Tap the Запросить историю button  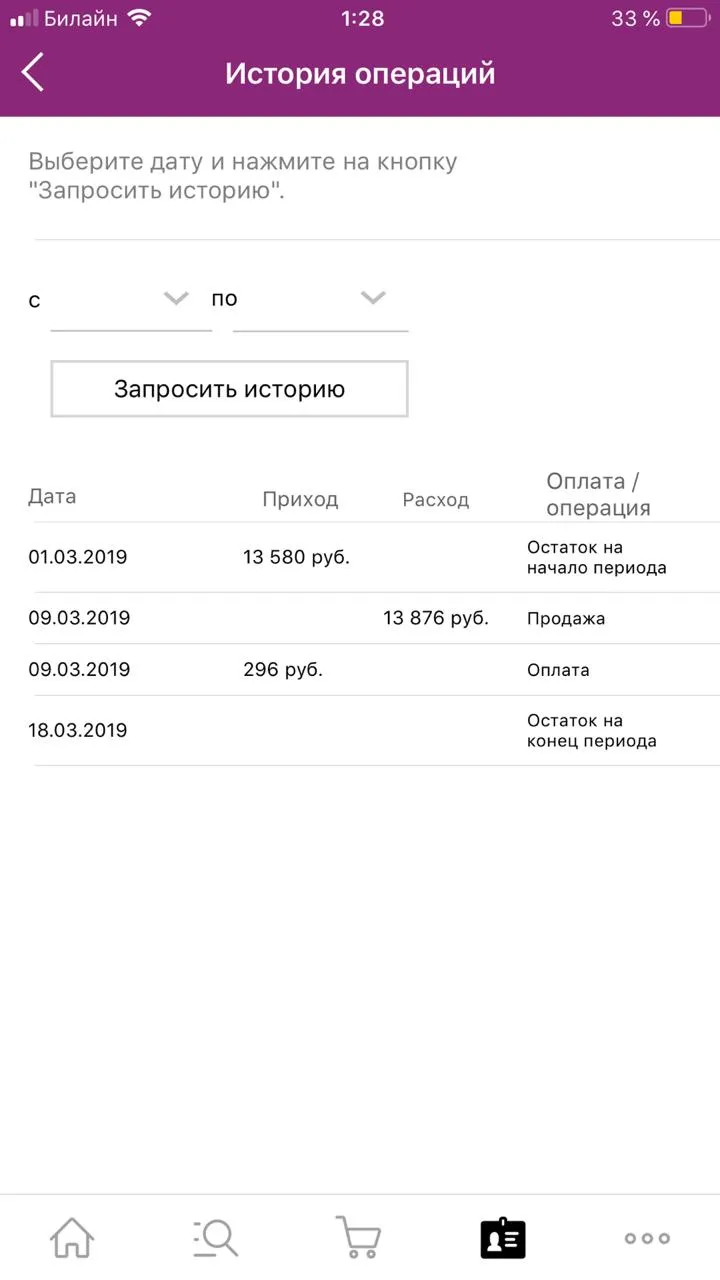click(x=229, y=389)
